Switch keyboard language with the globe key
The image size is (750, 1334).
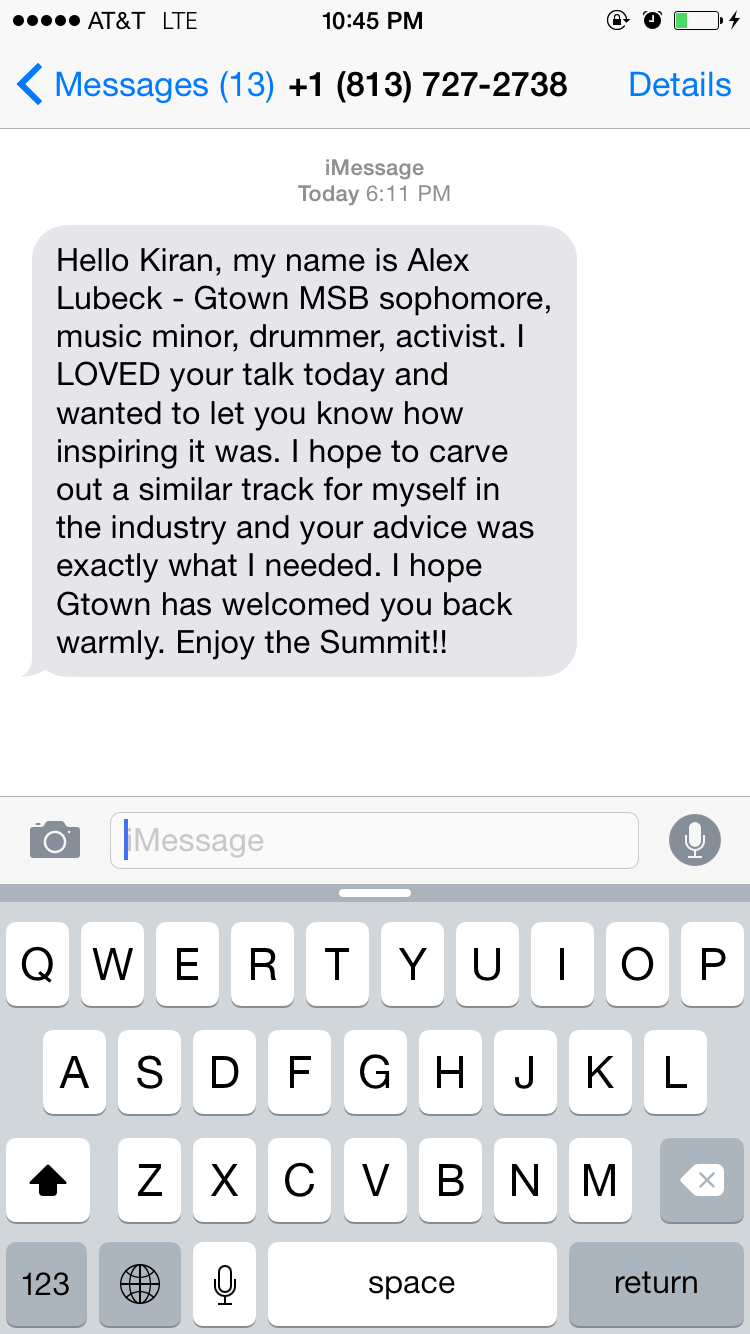pos(139,1283)
